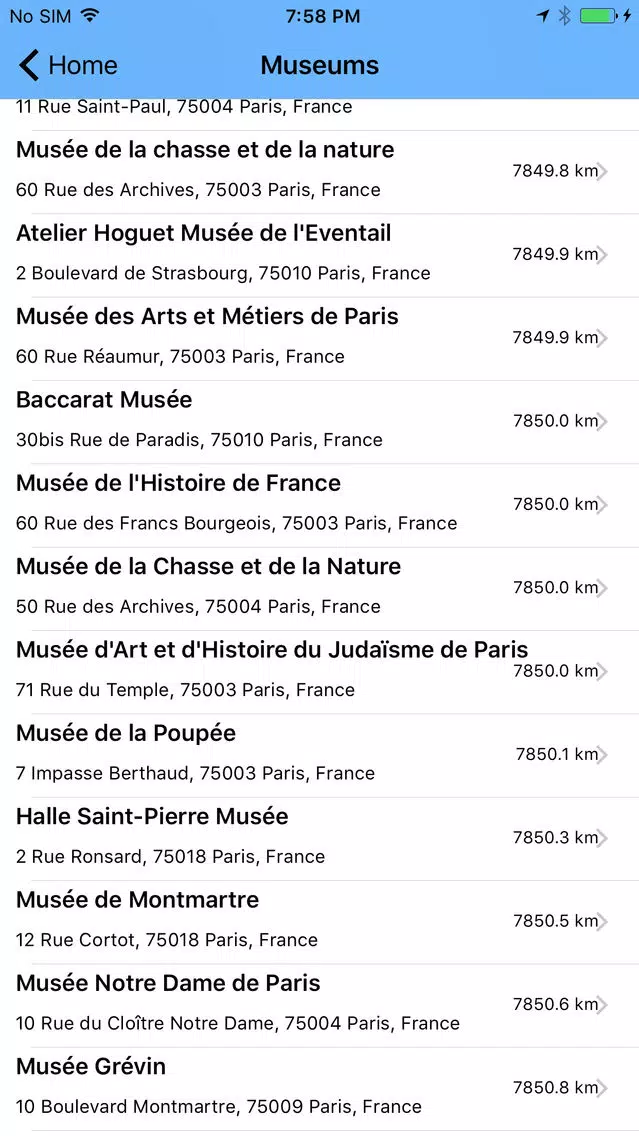Screen dimensions: 639x1136
Task: Select Musée Grévin
Action: click(x=320, y=1088)
